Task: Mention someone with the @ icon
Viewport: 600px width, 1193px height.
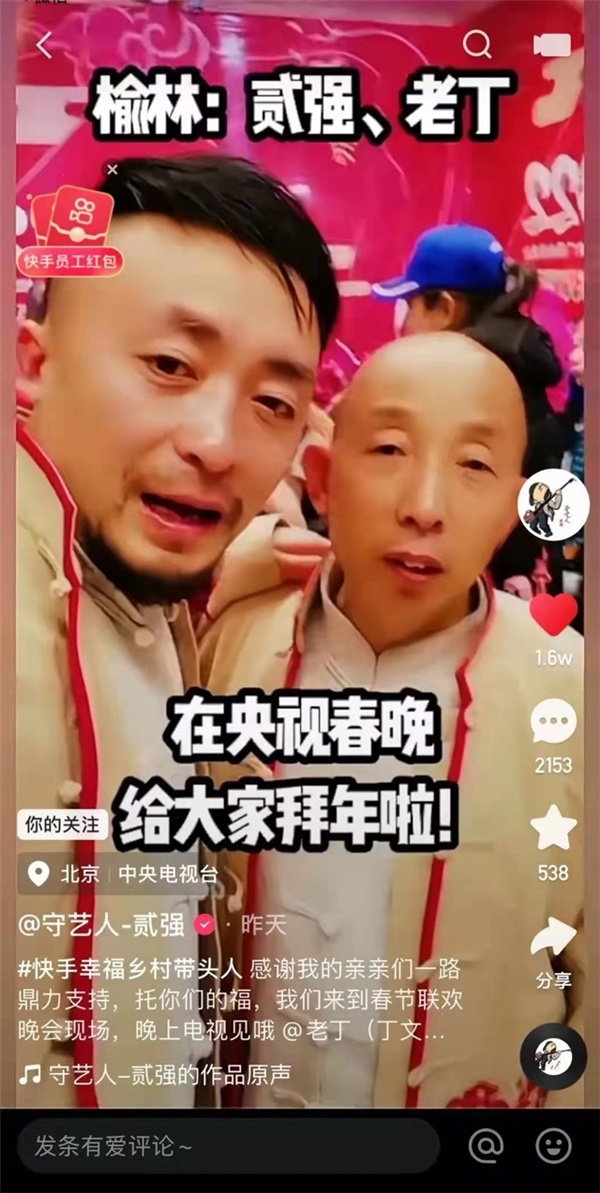Action: [x=485, y=1146]
